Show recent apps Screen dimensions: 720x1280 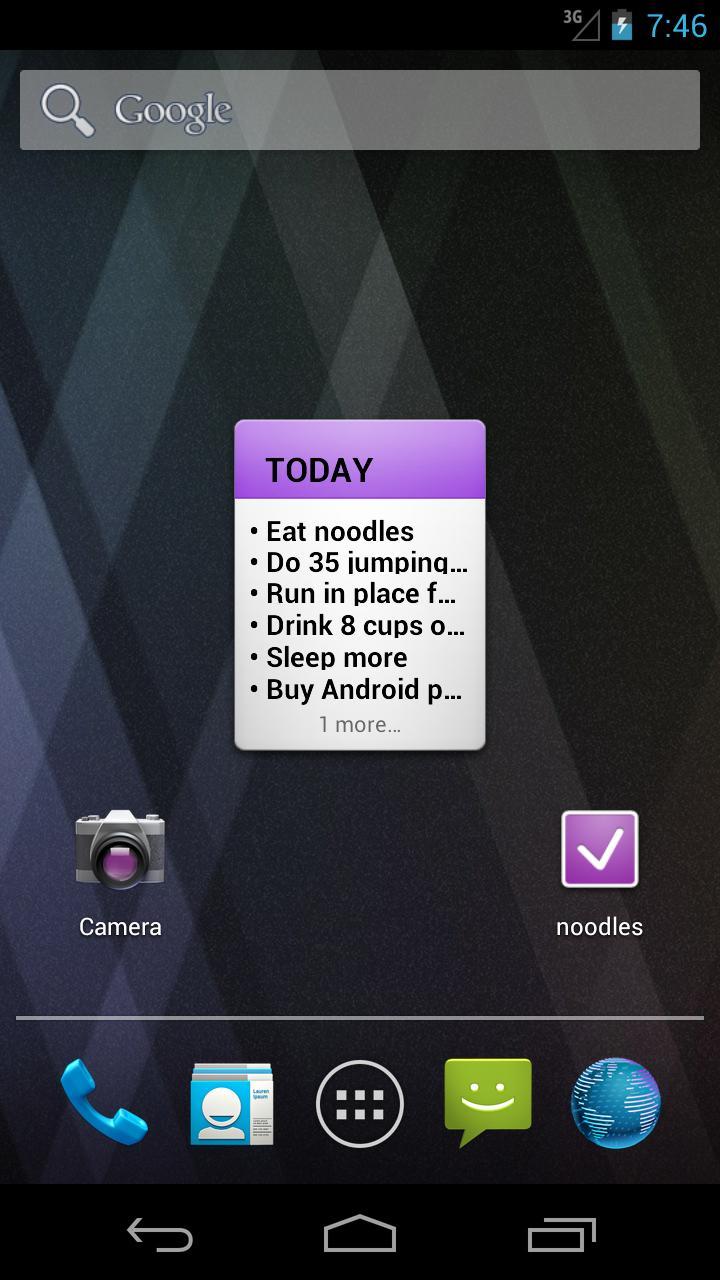pos(561,1235)
